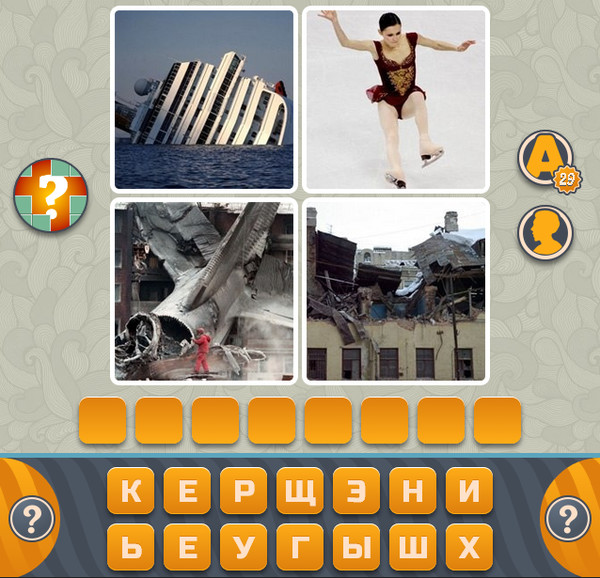Image resolution: width=600 pixels, height=578 pixels.
Task: Enlarge the figure skater picture
Action: (x=396, y=98)
